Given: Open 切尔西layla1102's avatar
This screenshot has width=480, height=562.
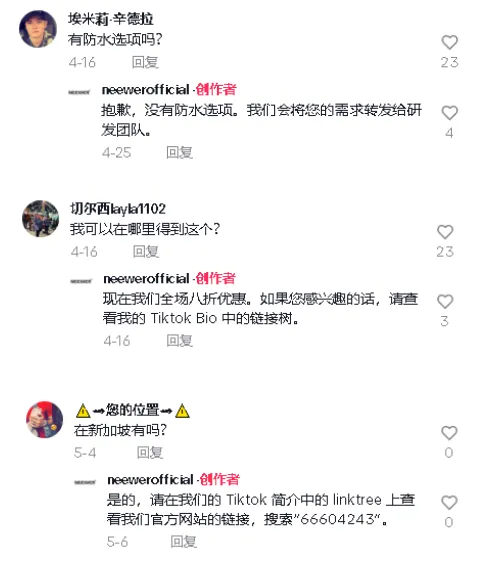Looking at the screenshot, I should (x=41, y=218).
